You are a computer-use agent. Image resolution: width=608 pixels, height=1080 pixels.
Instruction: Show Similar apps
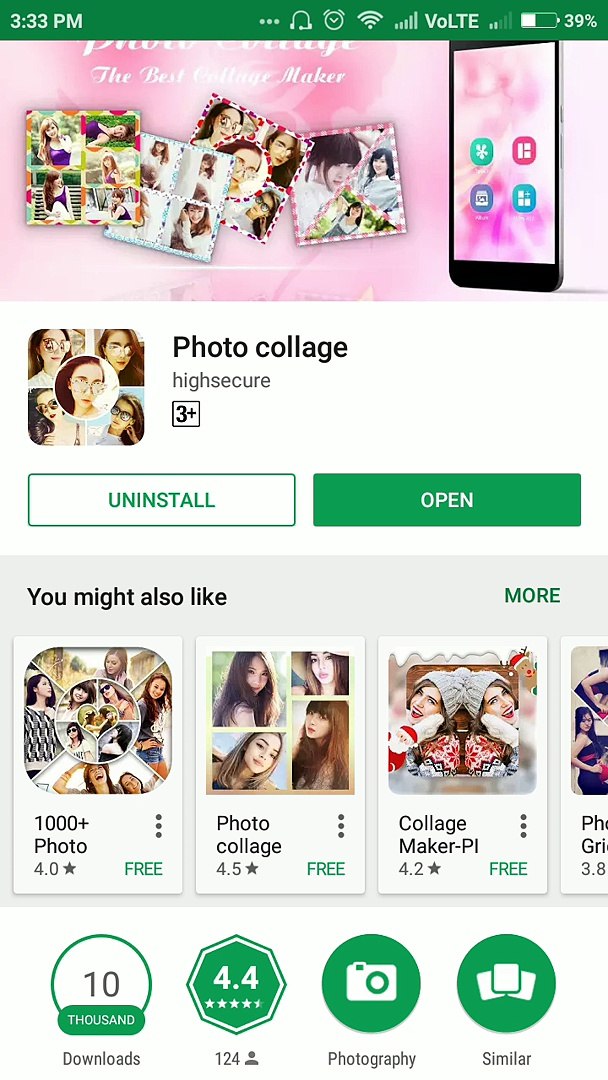click(x=506, y=985)
